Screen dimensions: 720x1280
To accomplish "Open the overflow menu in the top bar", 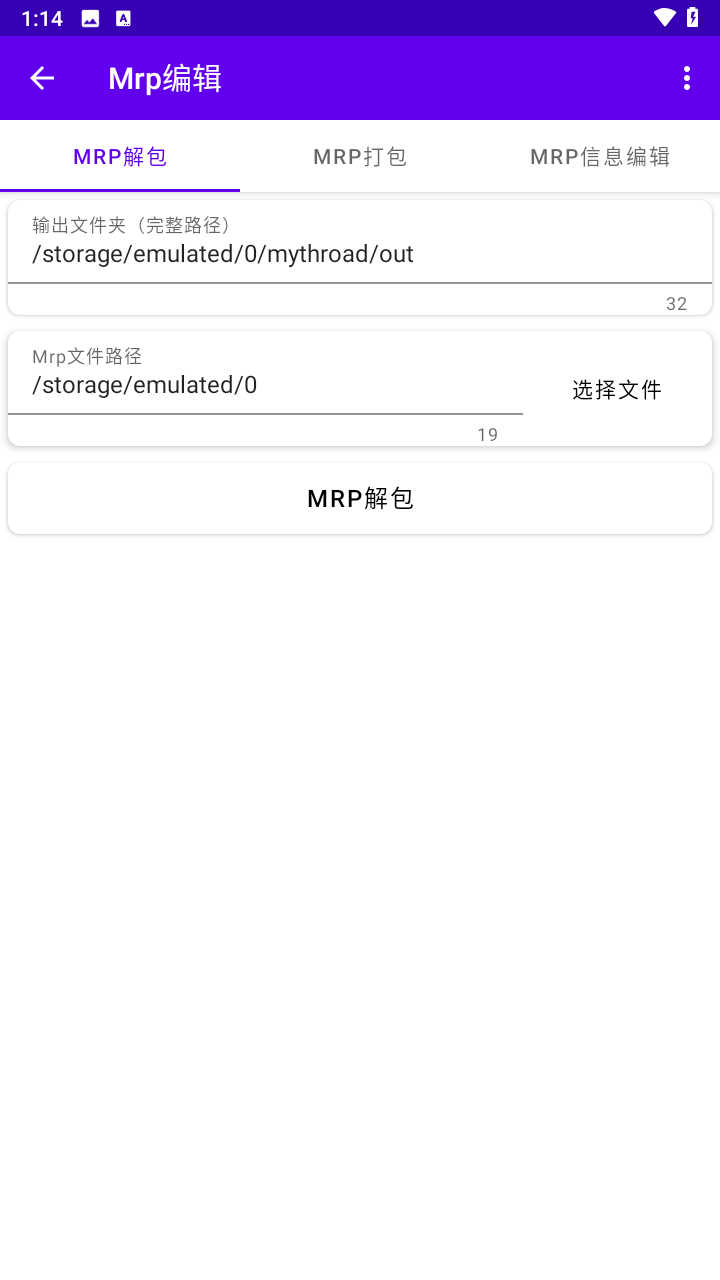I will [x=687, y=77].
